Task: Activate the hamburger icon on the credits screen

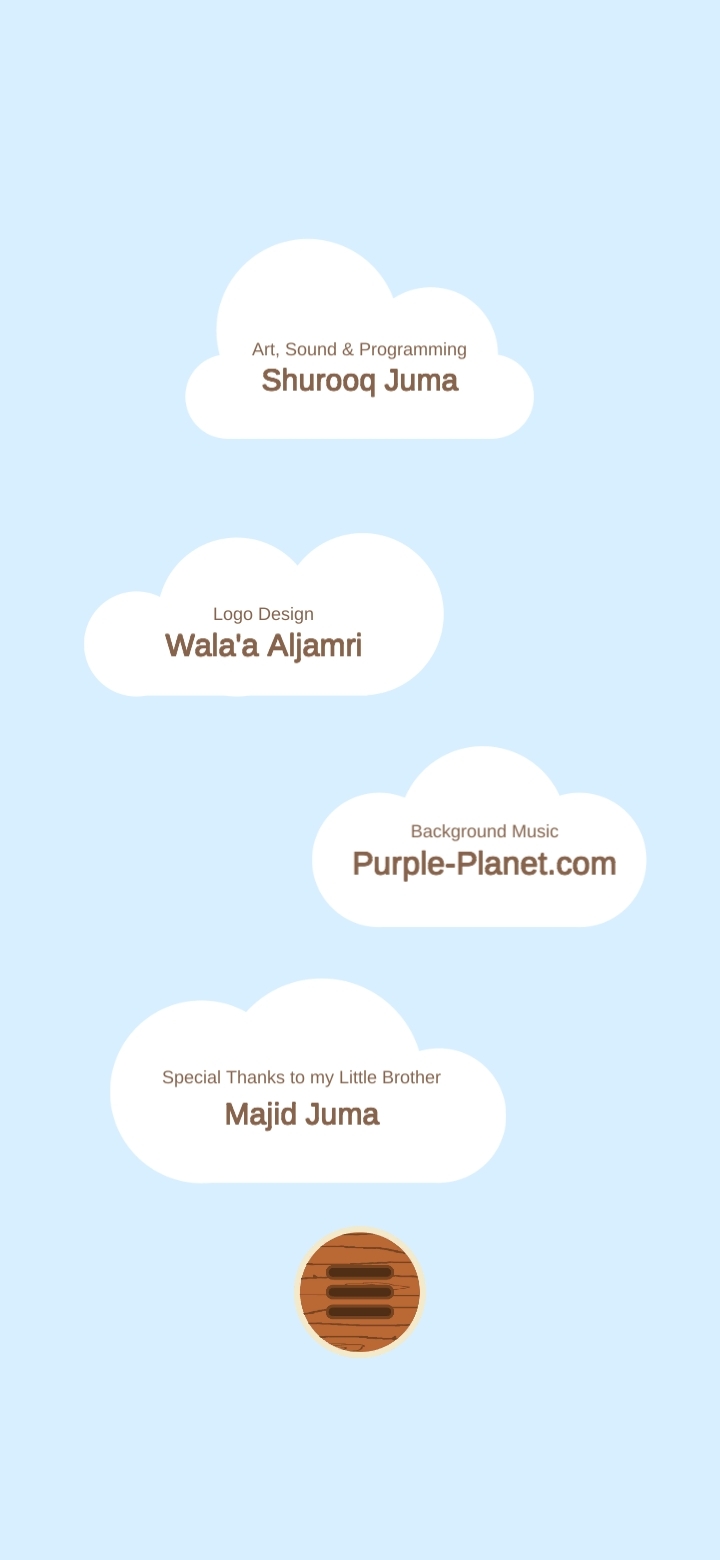Action: (x=360, y=1291)
